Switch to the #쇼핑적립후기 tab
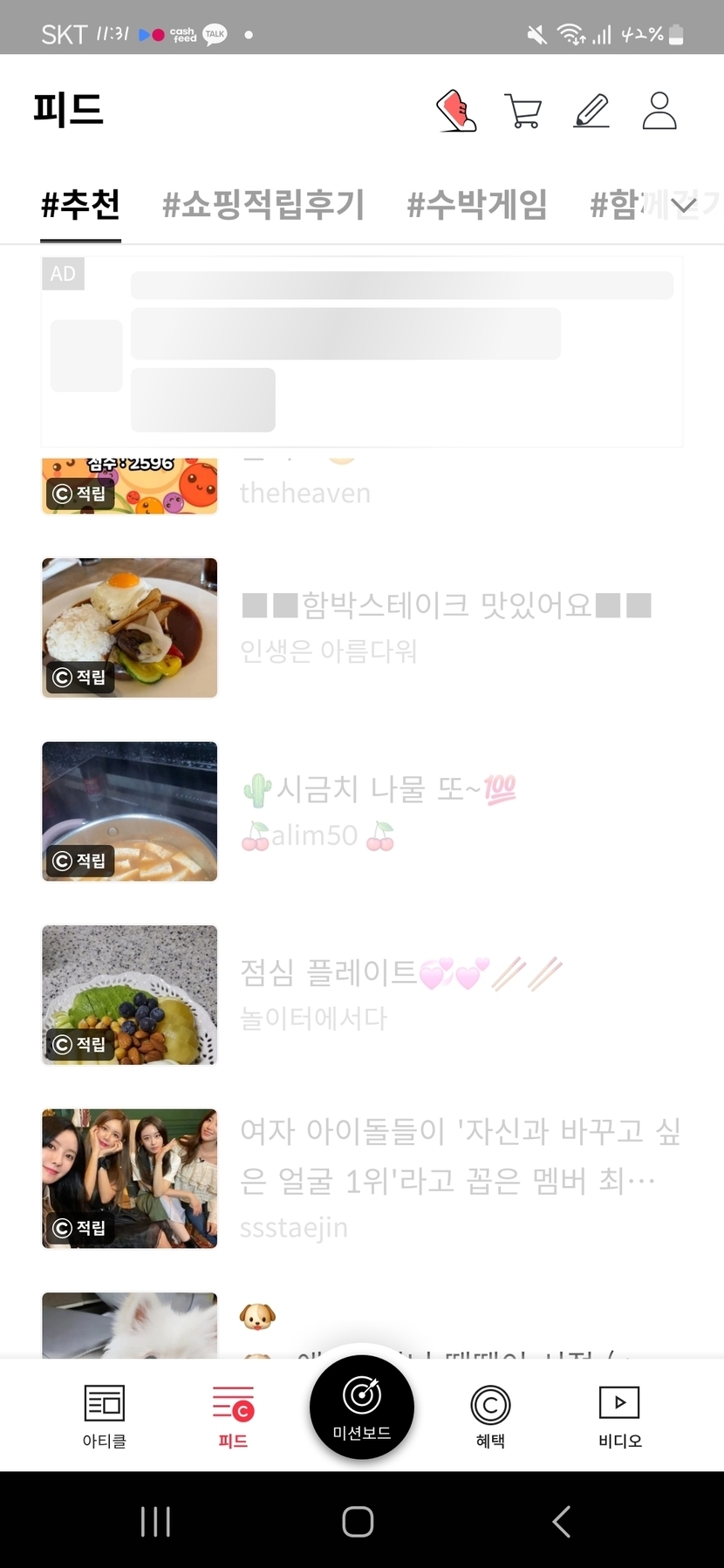This screenshot has height=1568, width=724. (263, 205)
